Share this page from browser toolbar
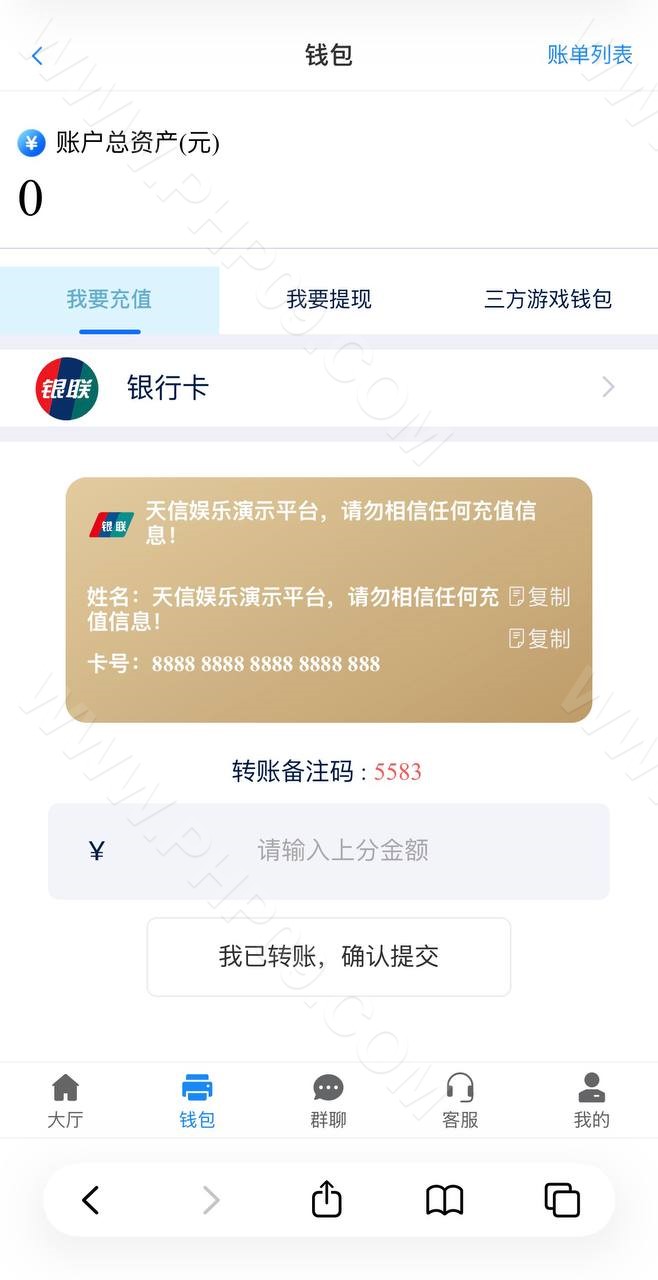 [327, 1199]
